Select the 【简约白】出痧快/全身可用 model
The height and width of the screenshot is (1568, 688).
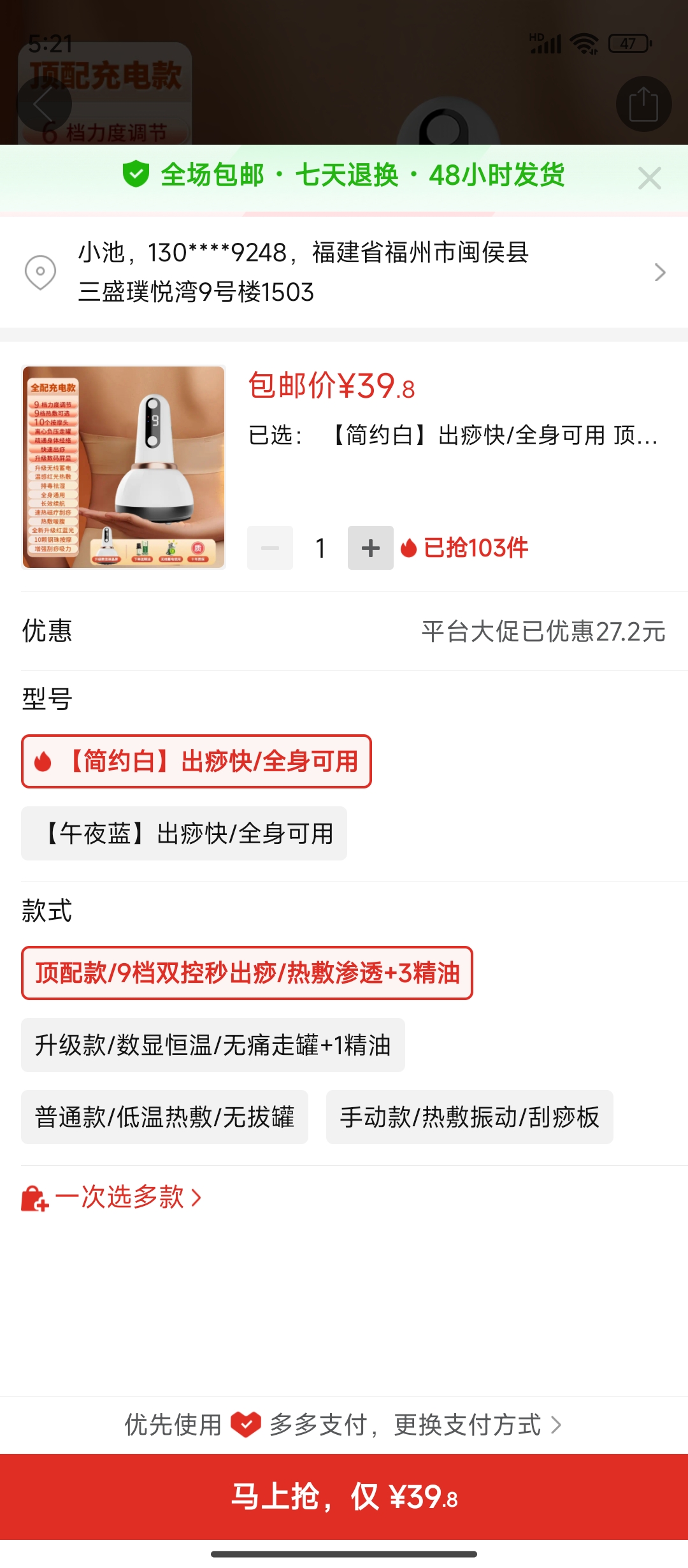[x=196, y=762]
